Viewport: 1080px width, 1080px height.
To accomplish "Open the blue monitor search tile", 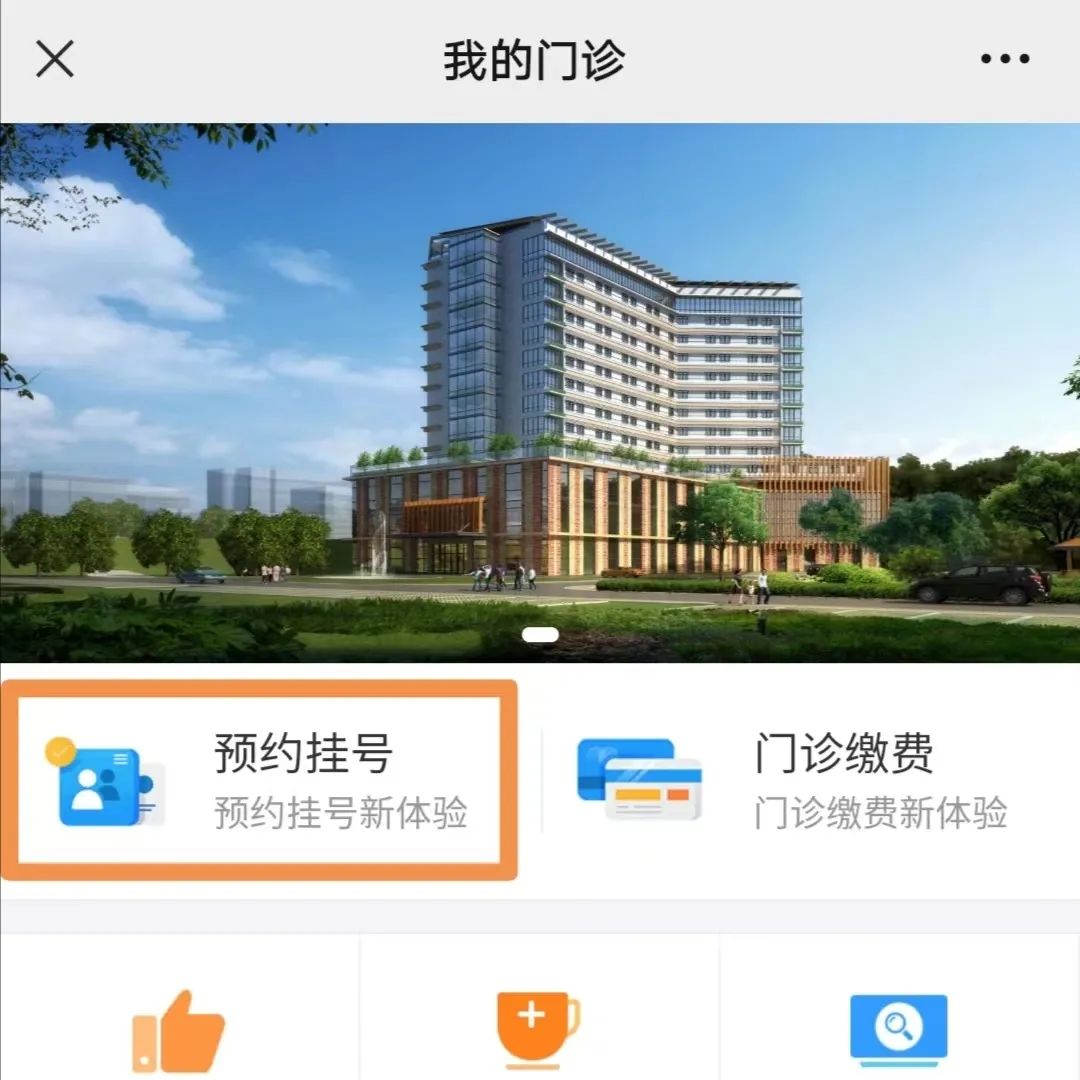I will [898, 1030].
